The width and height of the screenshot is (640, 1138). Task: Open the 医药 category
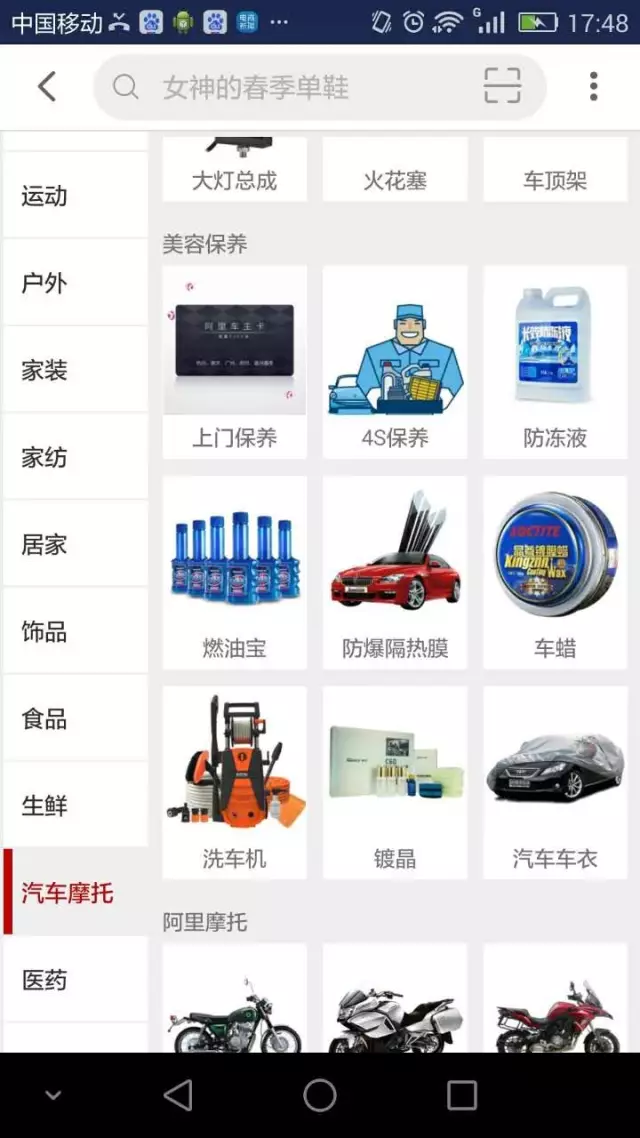pos(74,980)
